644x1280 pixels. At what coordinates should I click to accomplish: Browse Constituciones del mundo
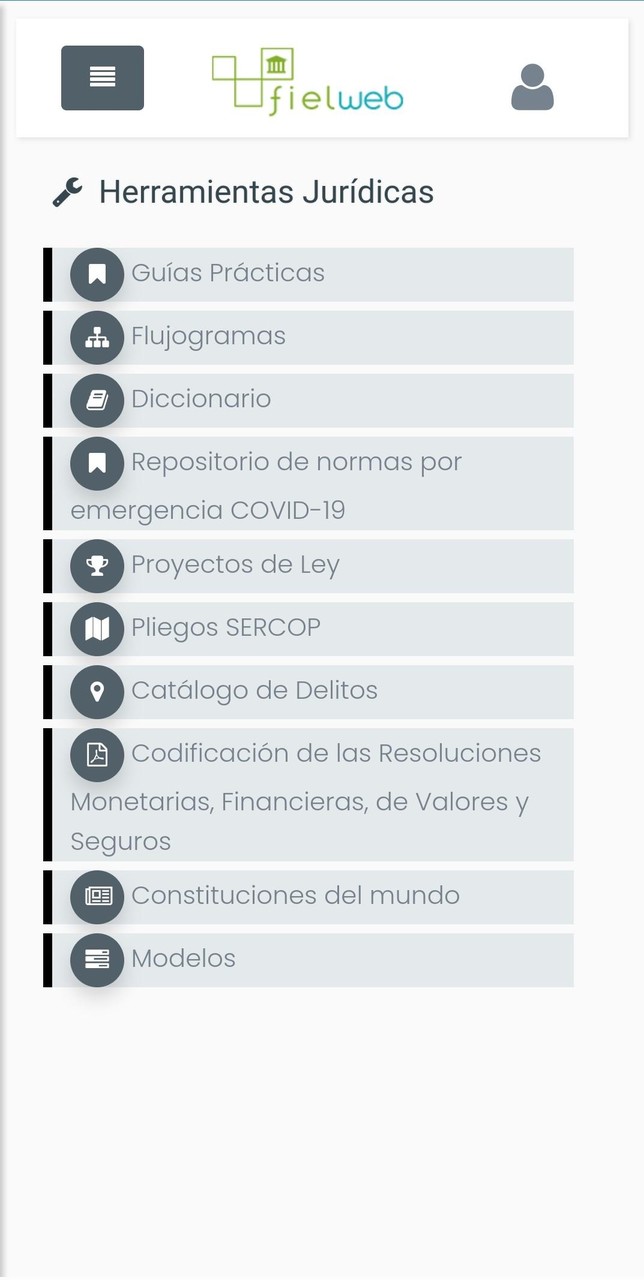point(295,897)
